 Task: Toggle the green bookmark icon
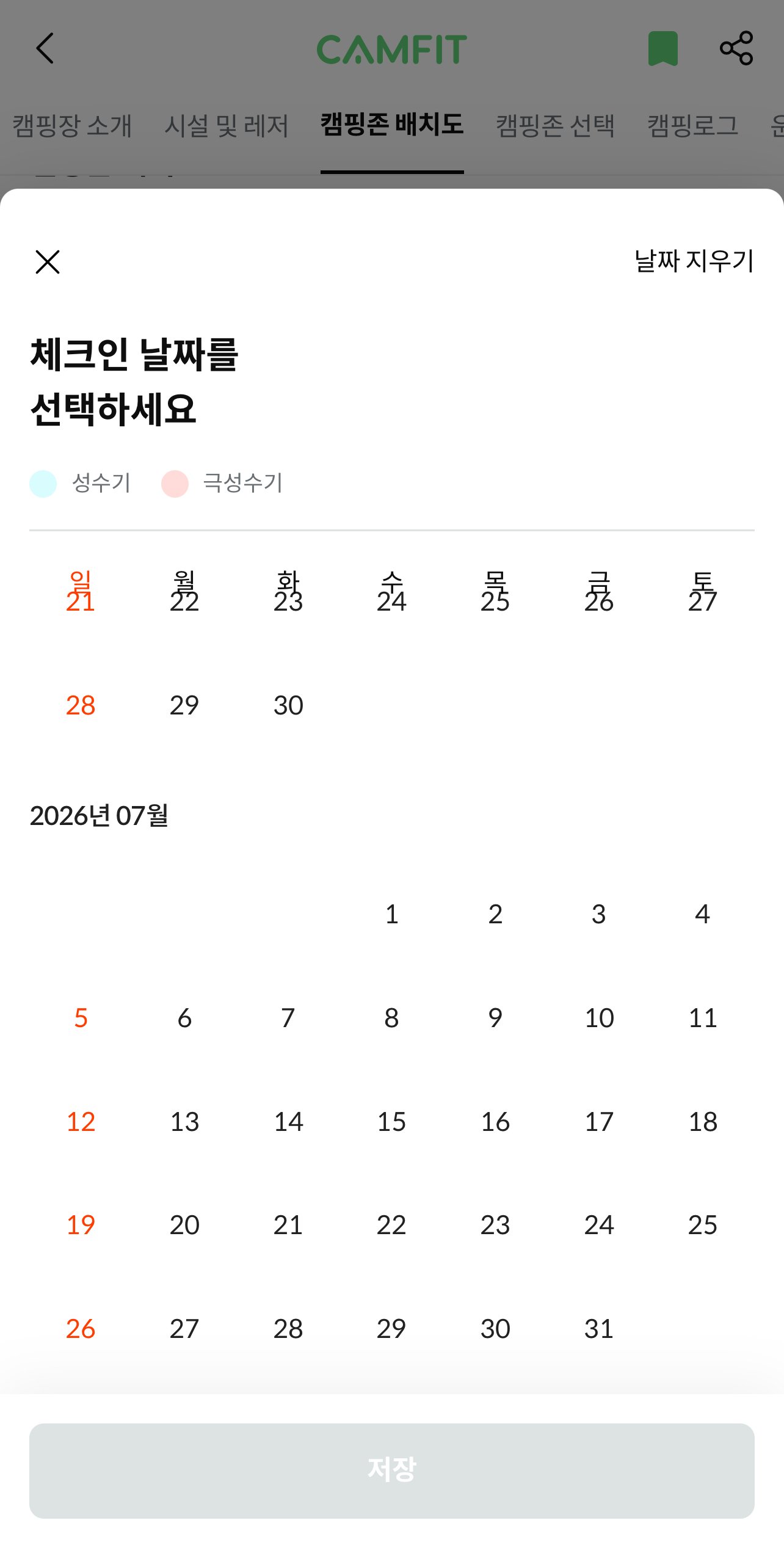[662, 48]
